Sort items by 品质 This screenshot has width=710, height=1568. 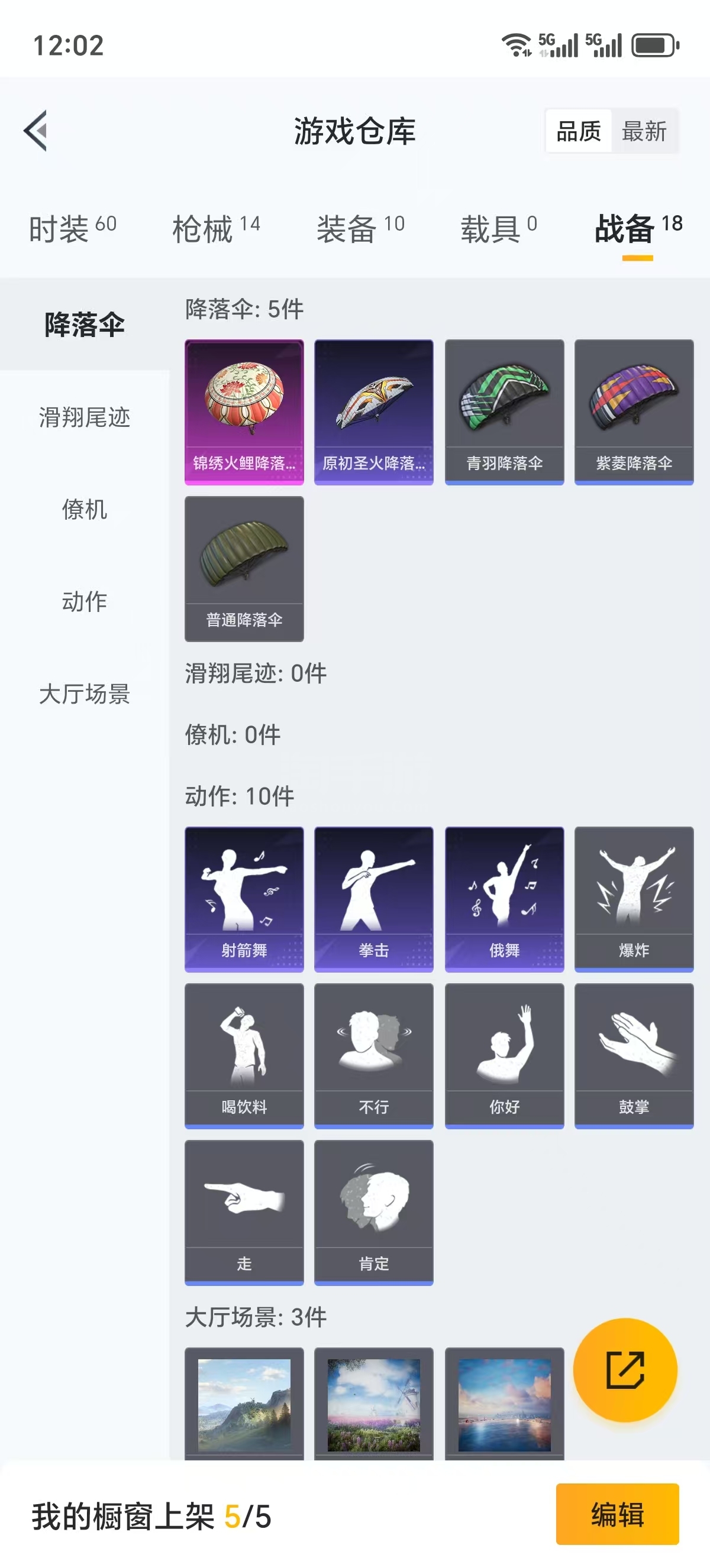579,131
